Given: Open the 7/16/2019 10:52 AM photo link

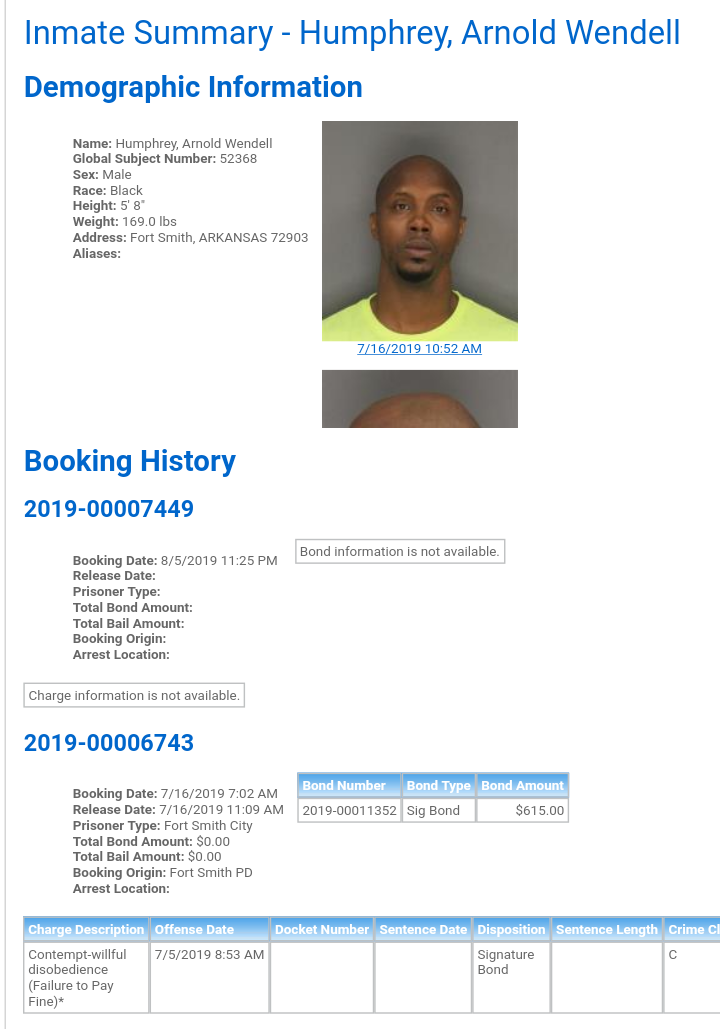Looking at the screenshot, I should 419,349.
